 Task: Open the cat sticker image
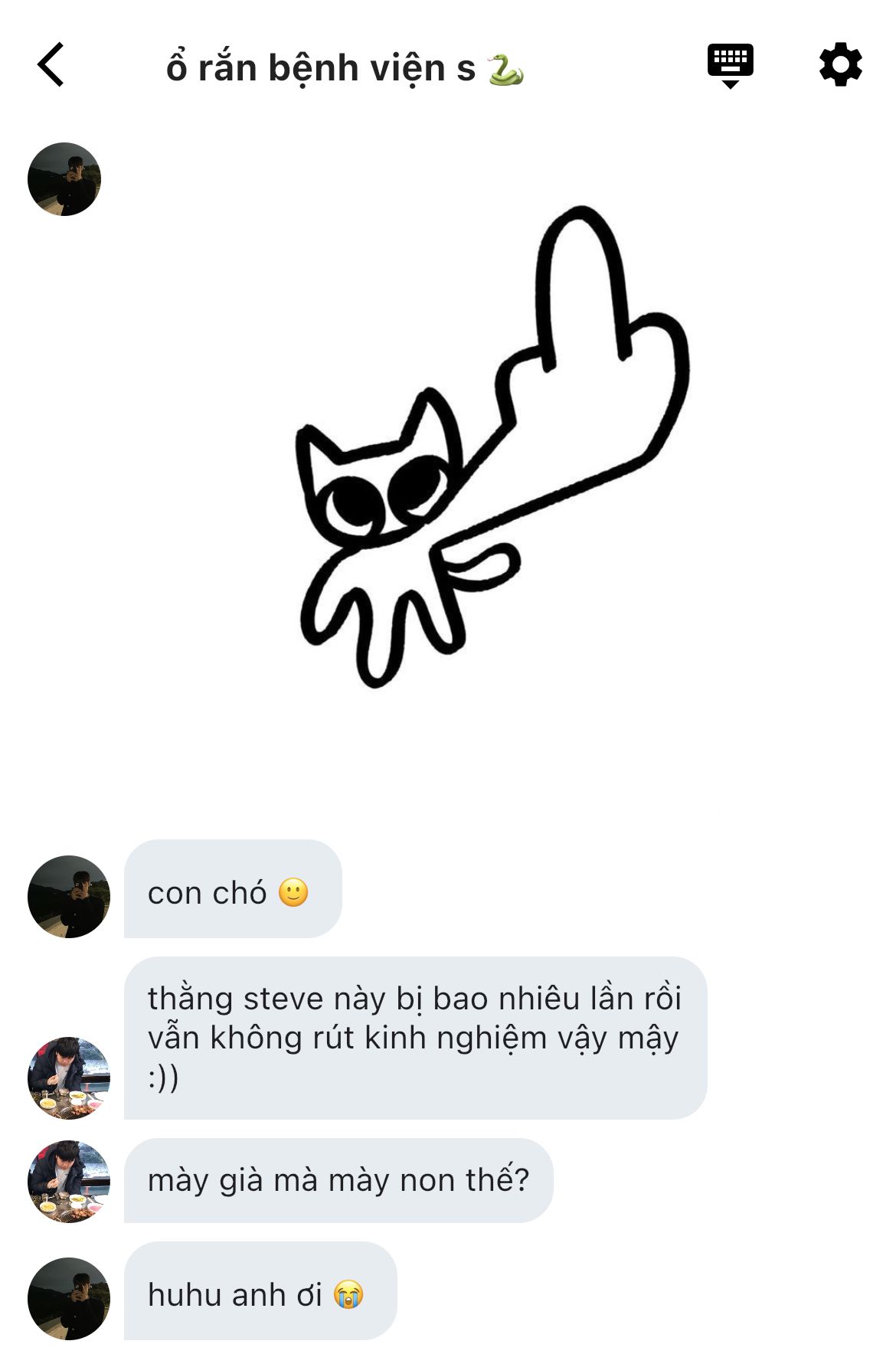492,446
